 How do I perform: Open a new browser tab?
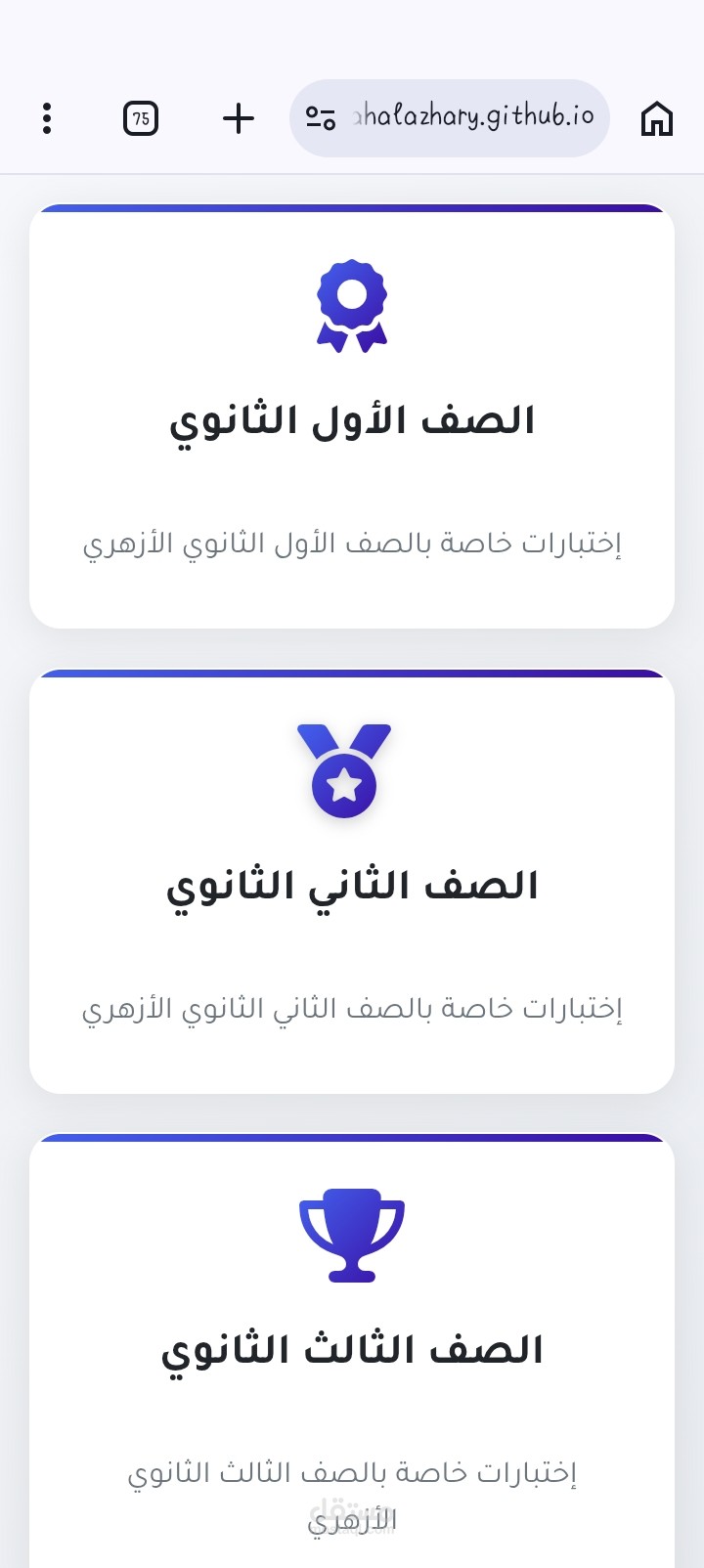pos(239,118)
